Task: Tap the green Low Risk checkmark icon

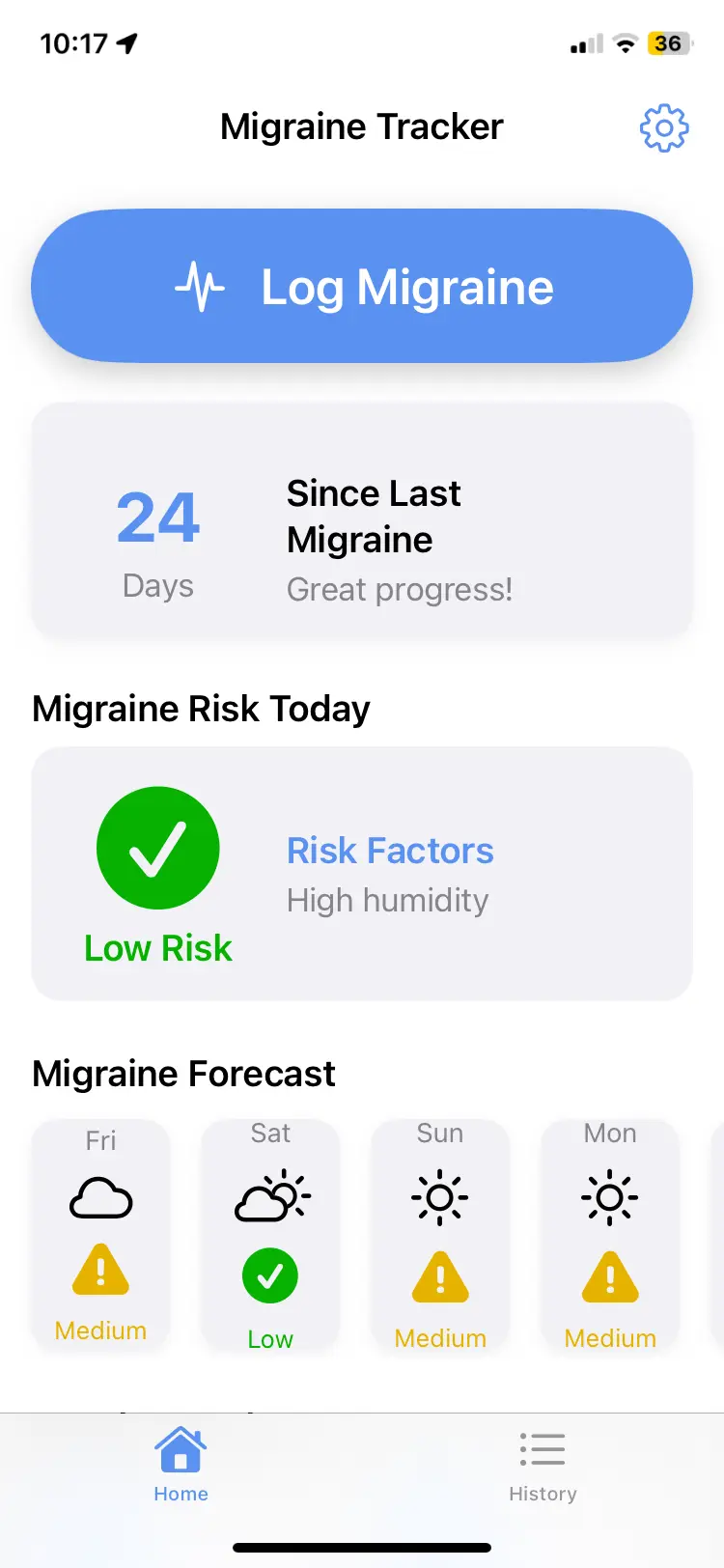Action: tap(157, 847)
